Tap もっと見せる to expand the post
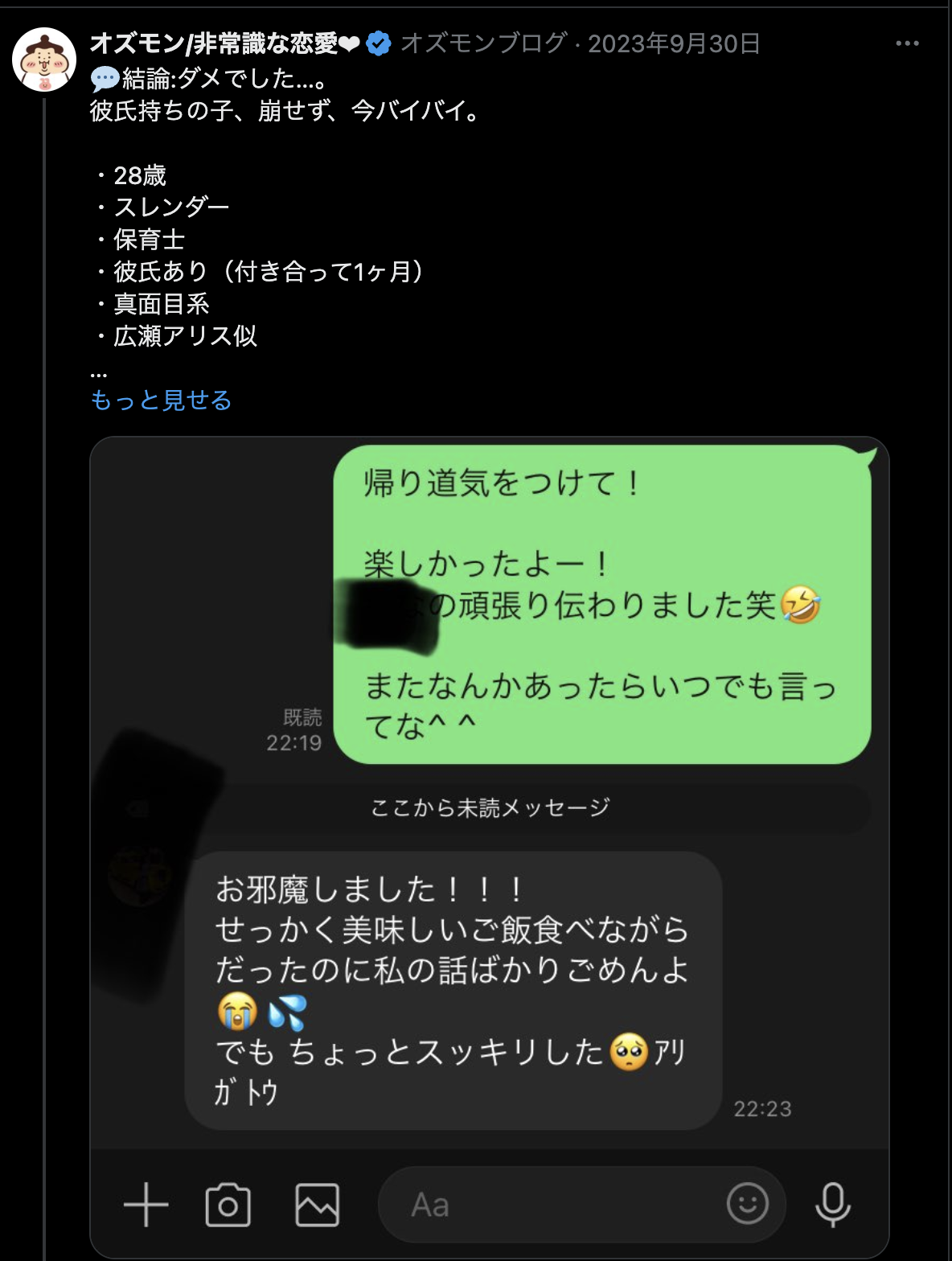 (161, 400)
